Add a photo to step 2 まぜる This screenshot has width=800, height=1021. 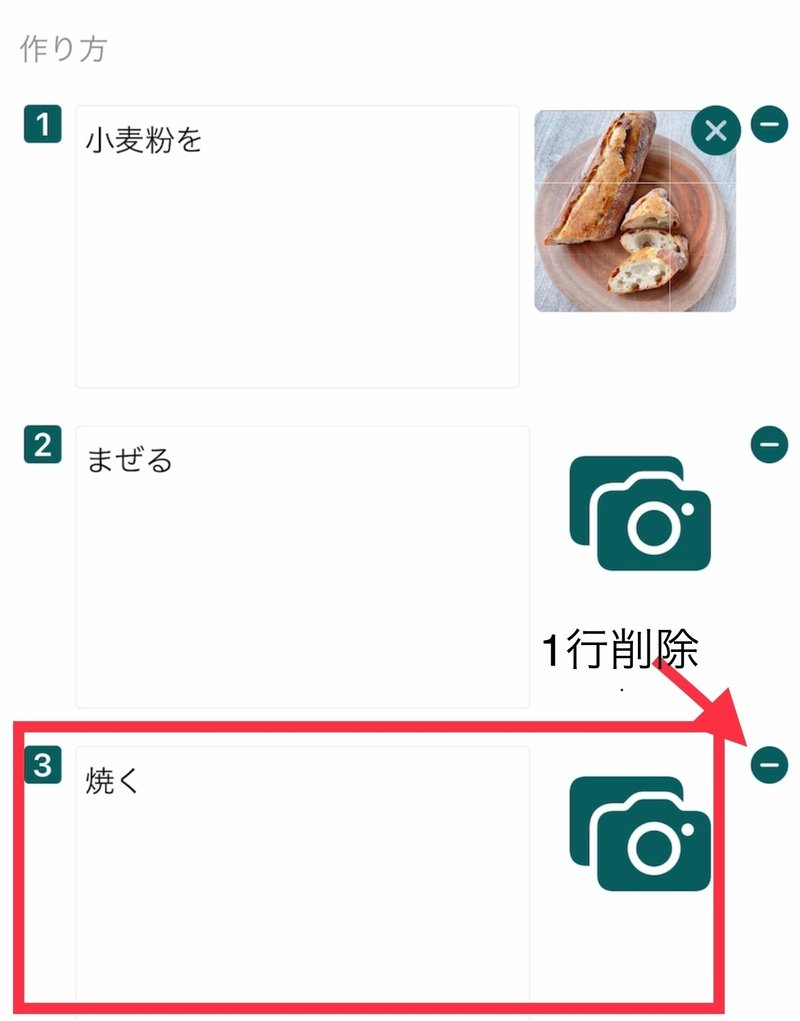[x=640, y=512]
